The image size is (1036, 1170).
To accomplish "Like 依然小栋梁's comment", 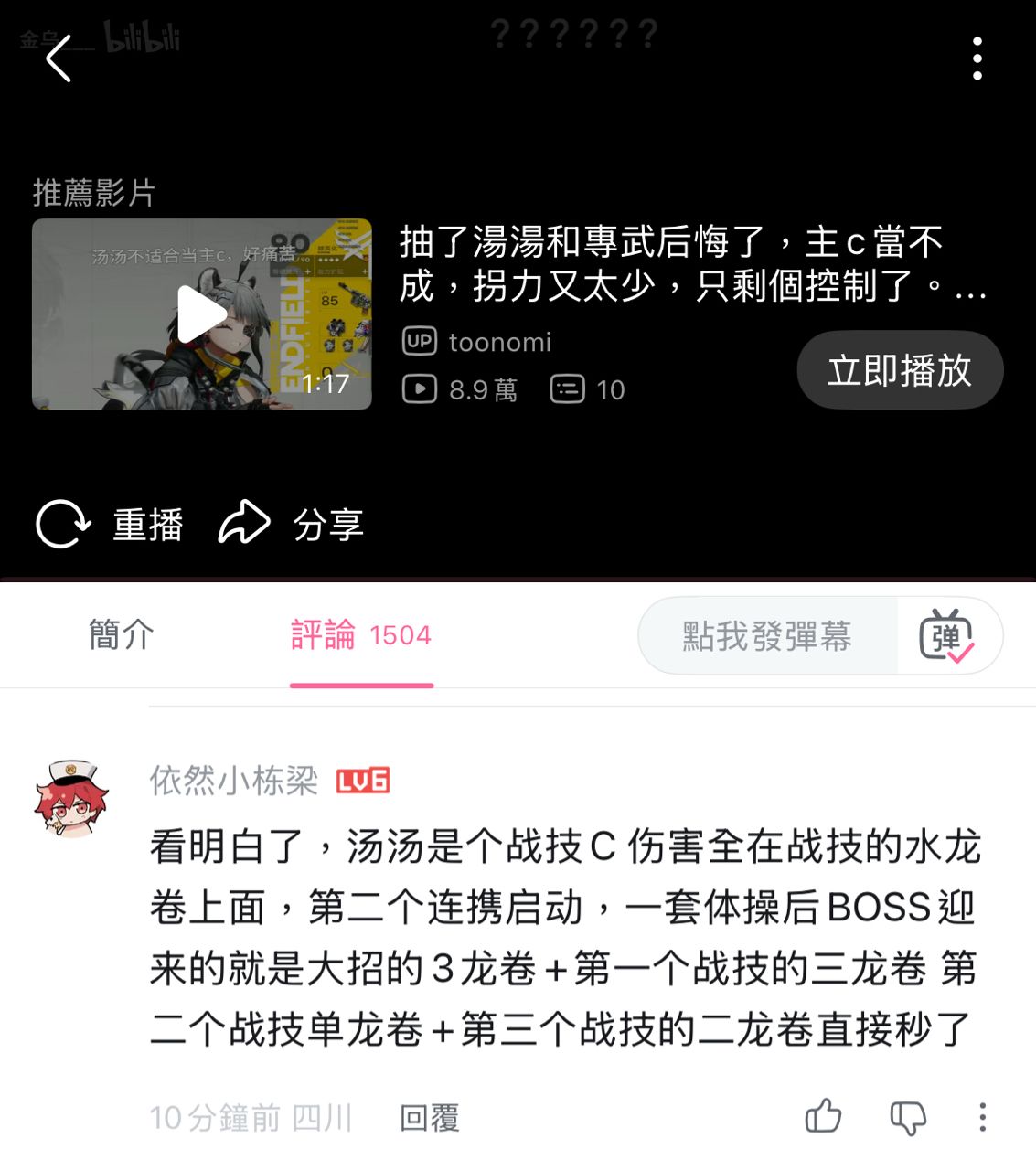I will coord(823,1117).
